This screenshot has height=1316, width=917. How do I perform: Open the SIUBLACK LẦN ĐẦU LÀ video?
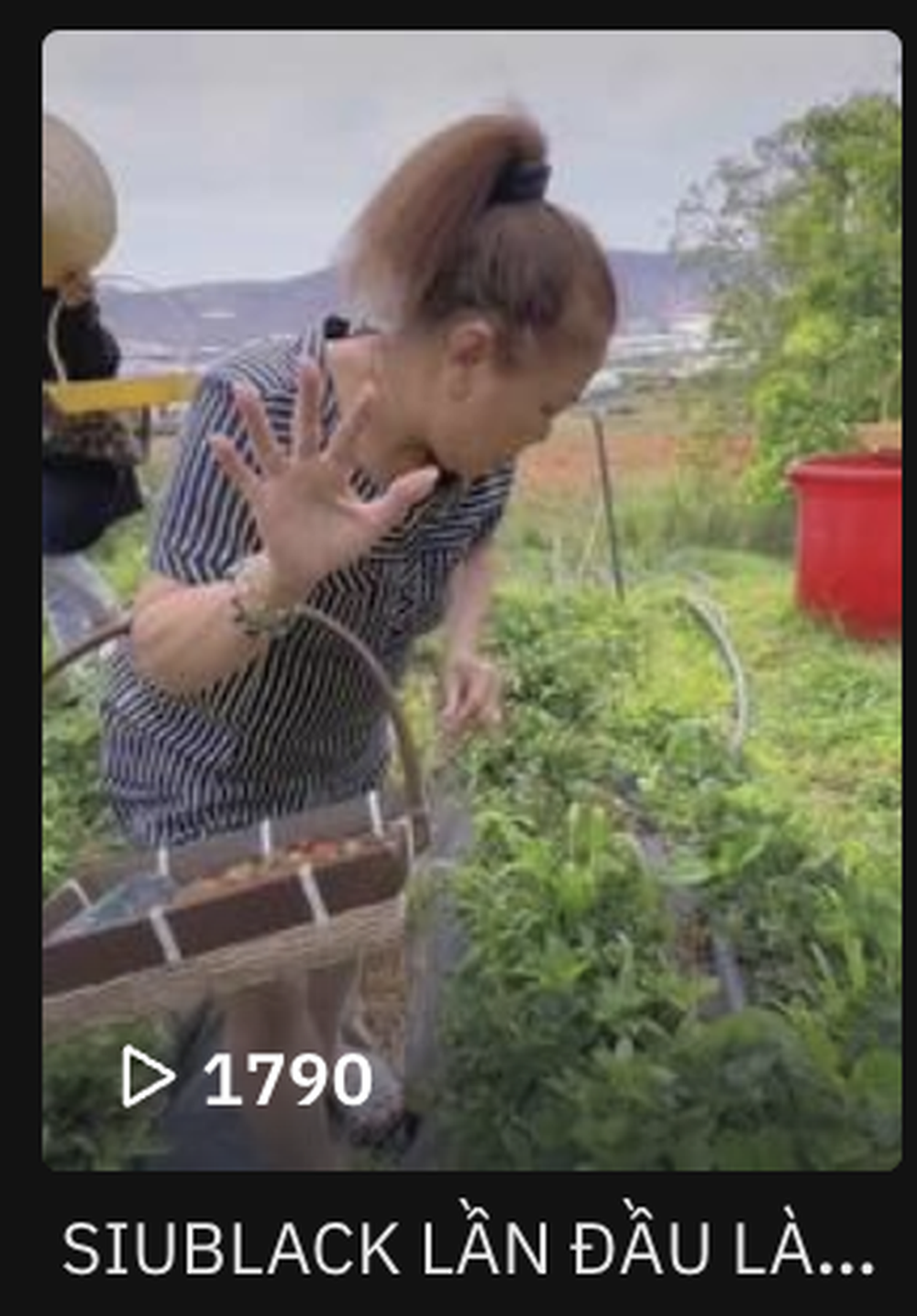471,601
